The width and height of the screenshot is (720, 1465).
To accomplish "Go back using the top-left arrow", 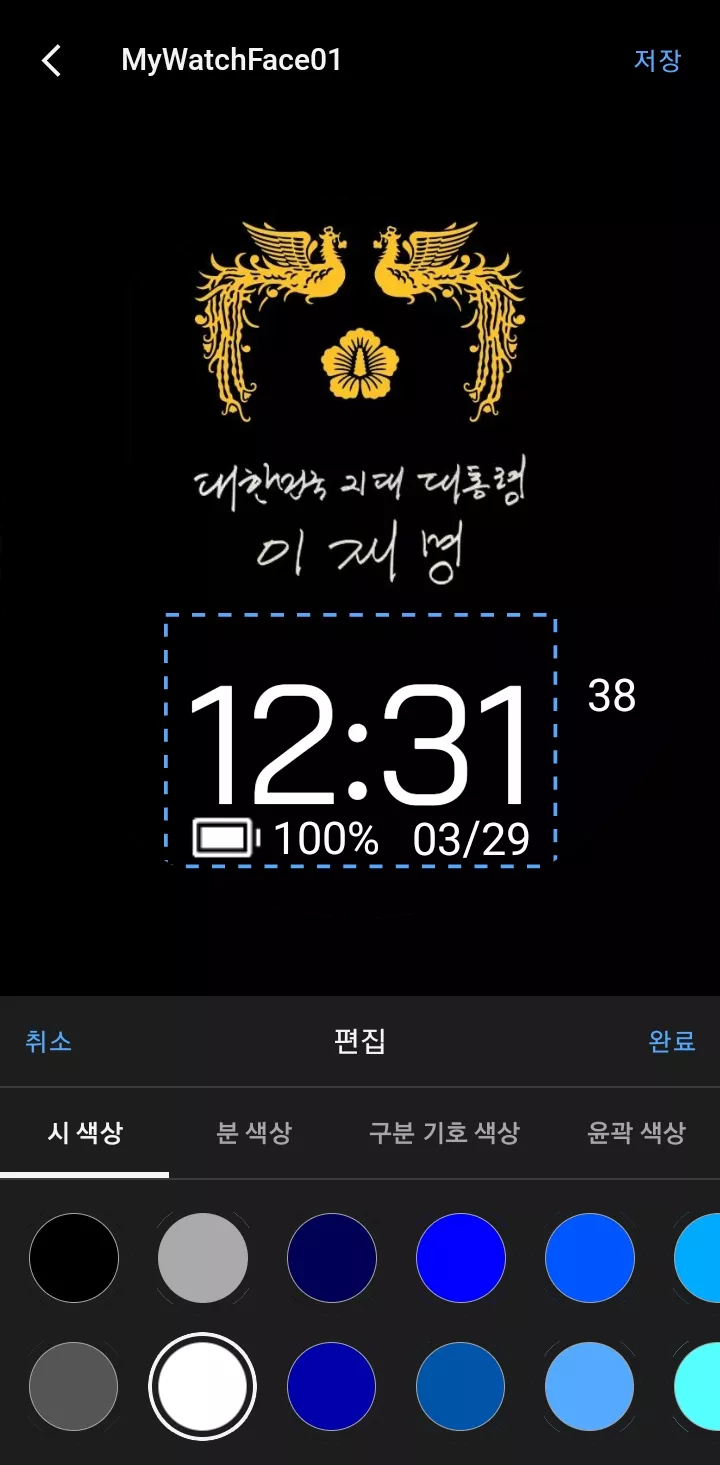I will click(51, 61).
